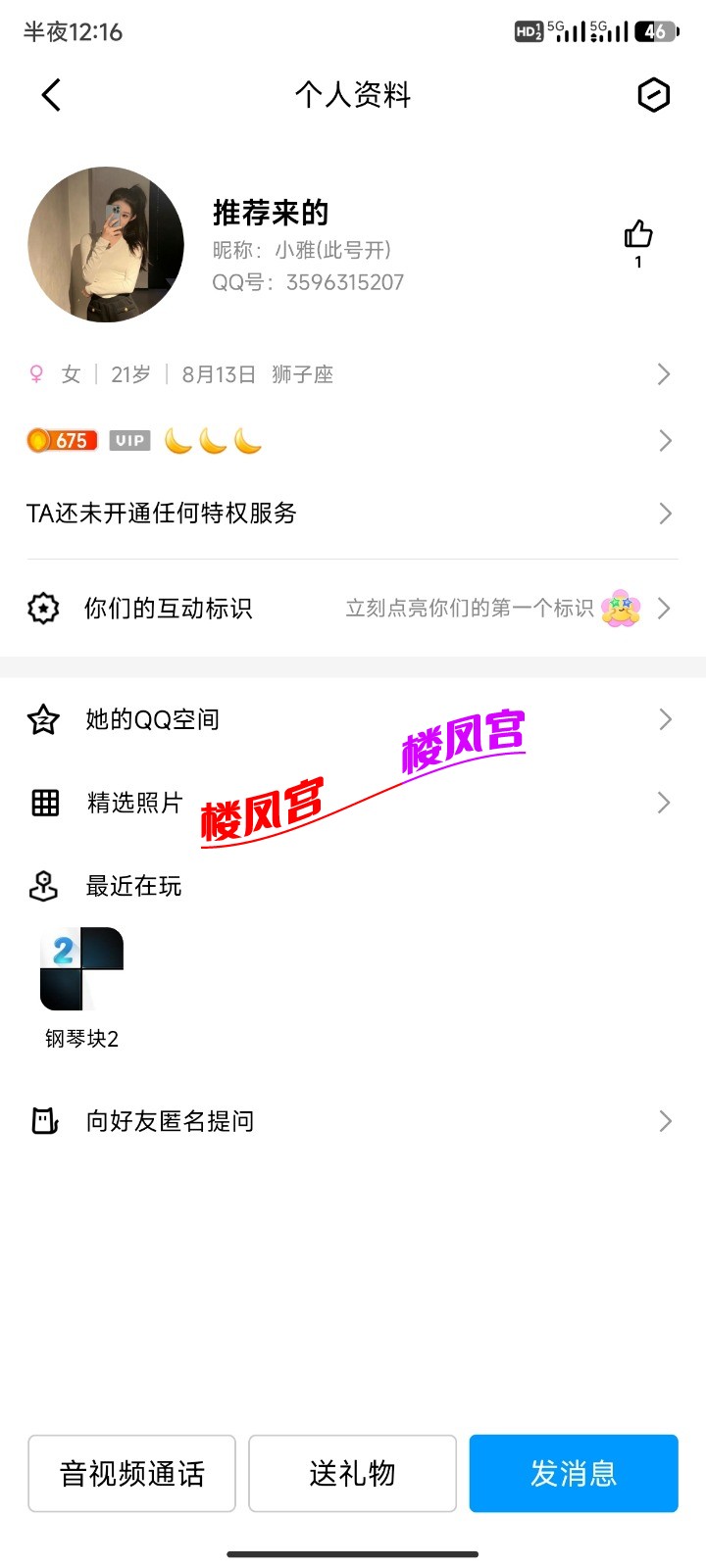
Task: Open the gender, age and birthday details row
Action: click(353, 374)
